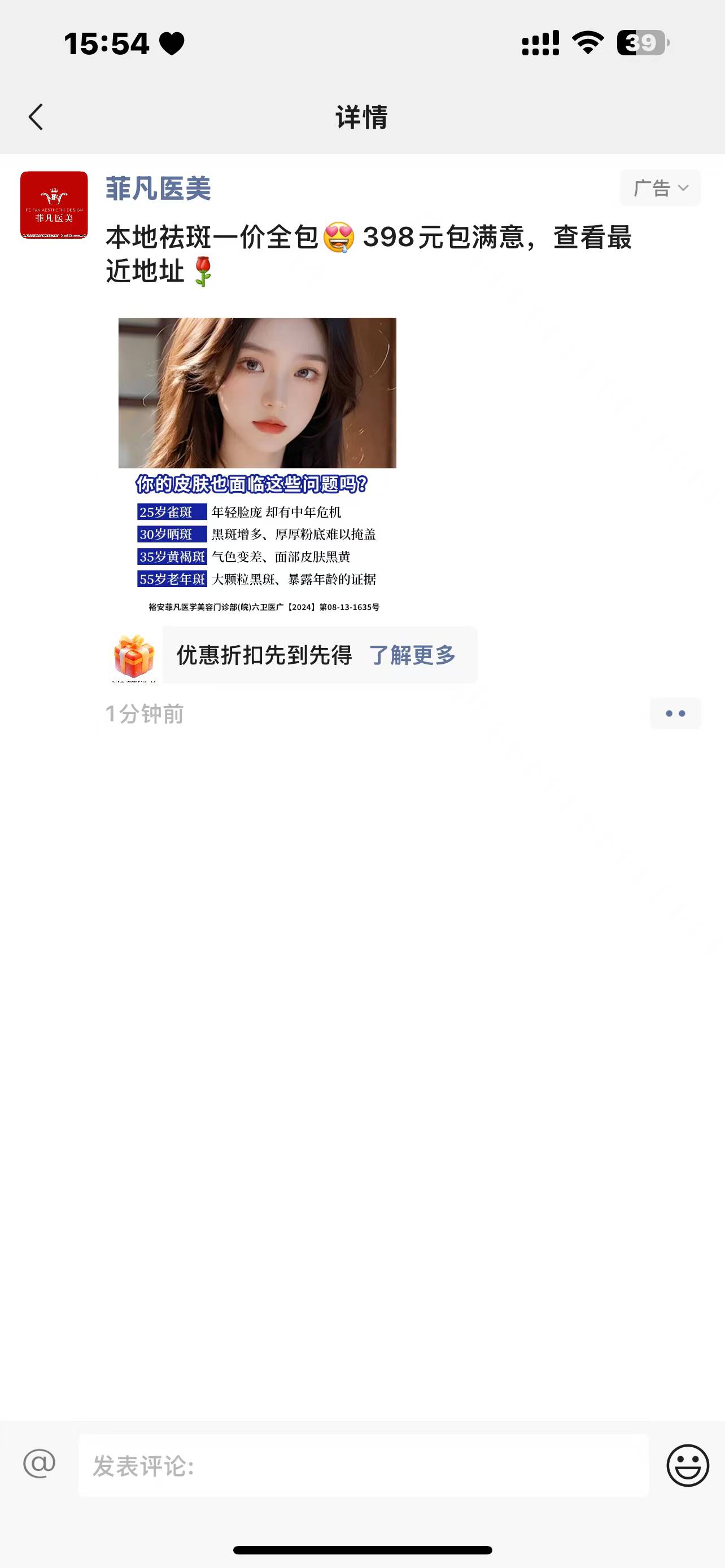Image resolution: width=725 pixels, height=1568 pixels.
Task: Go back from the 详情 page
Action: 36,116
